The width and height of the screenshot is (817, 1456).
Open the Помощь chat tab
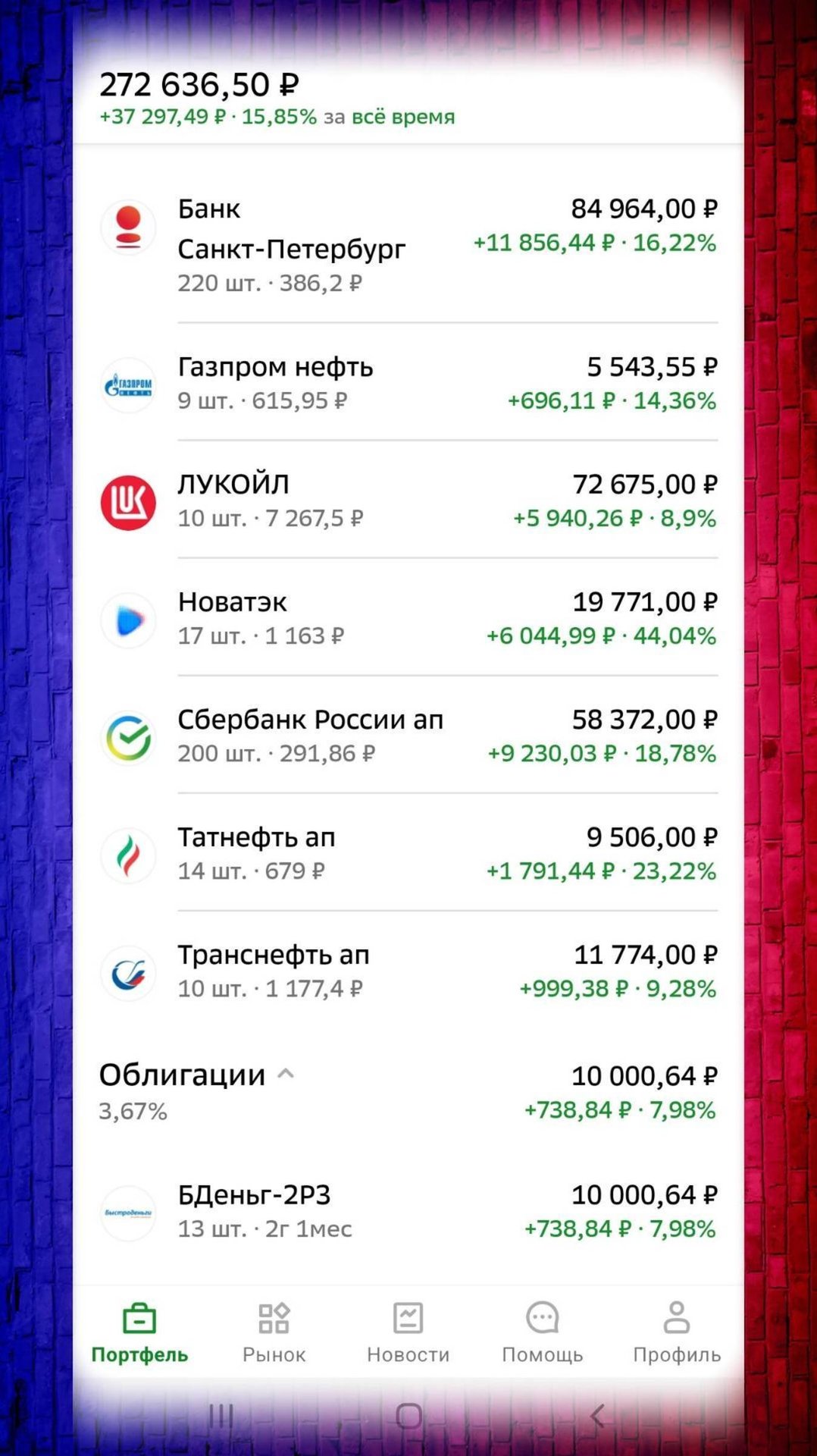[542, 1332]
